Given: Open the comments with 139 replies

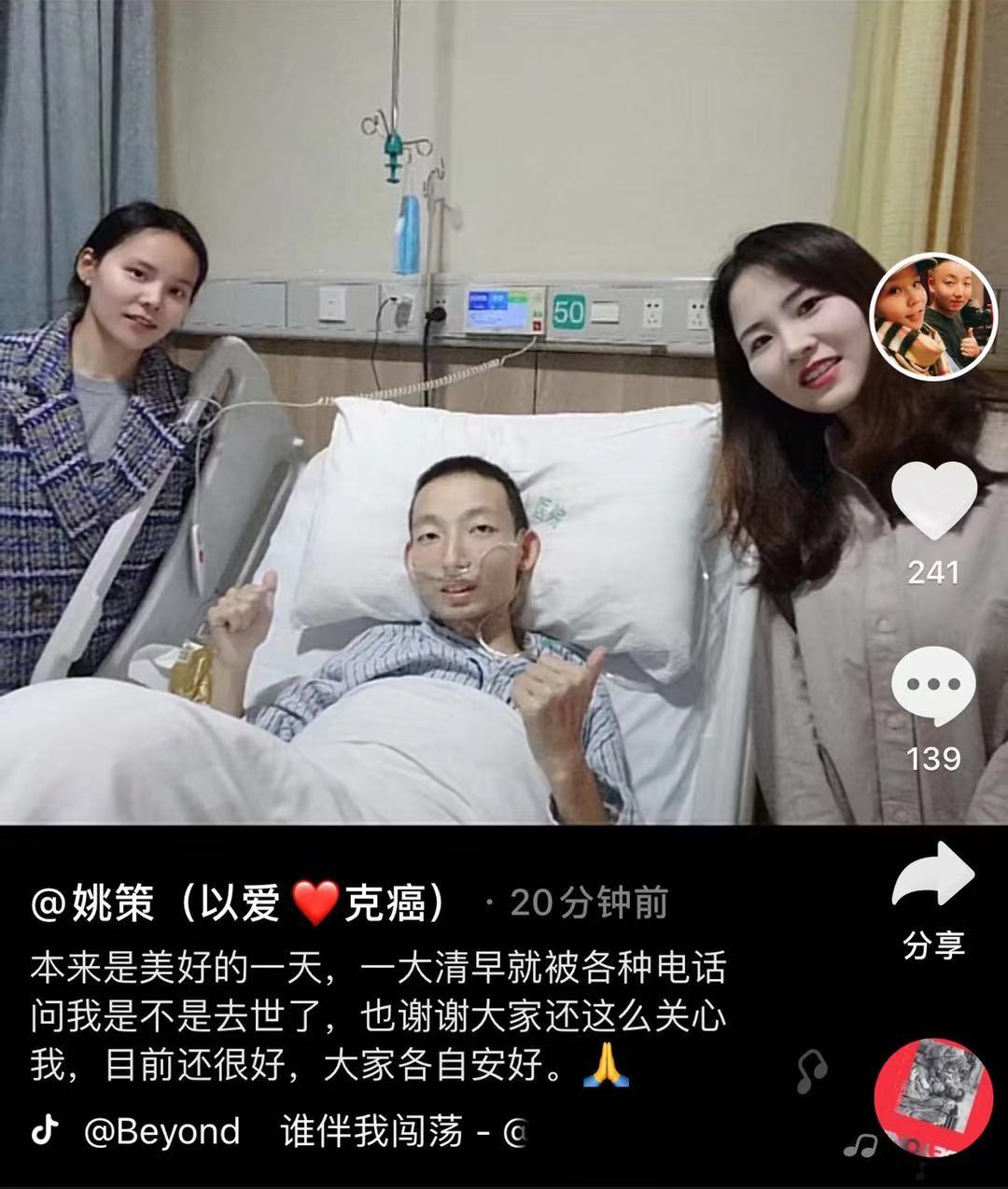Looking at the screenshot, I should (933, 686).
